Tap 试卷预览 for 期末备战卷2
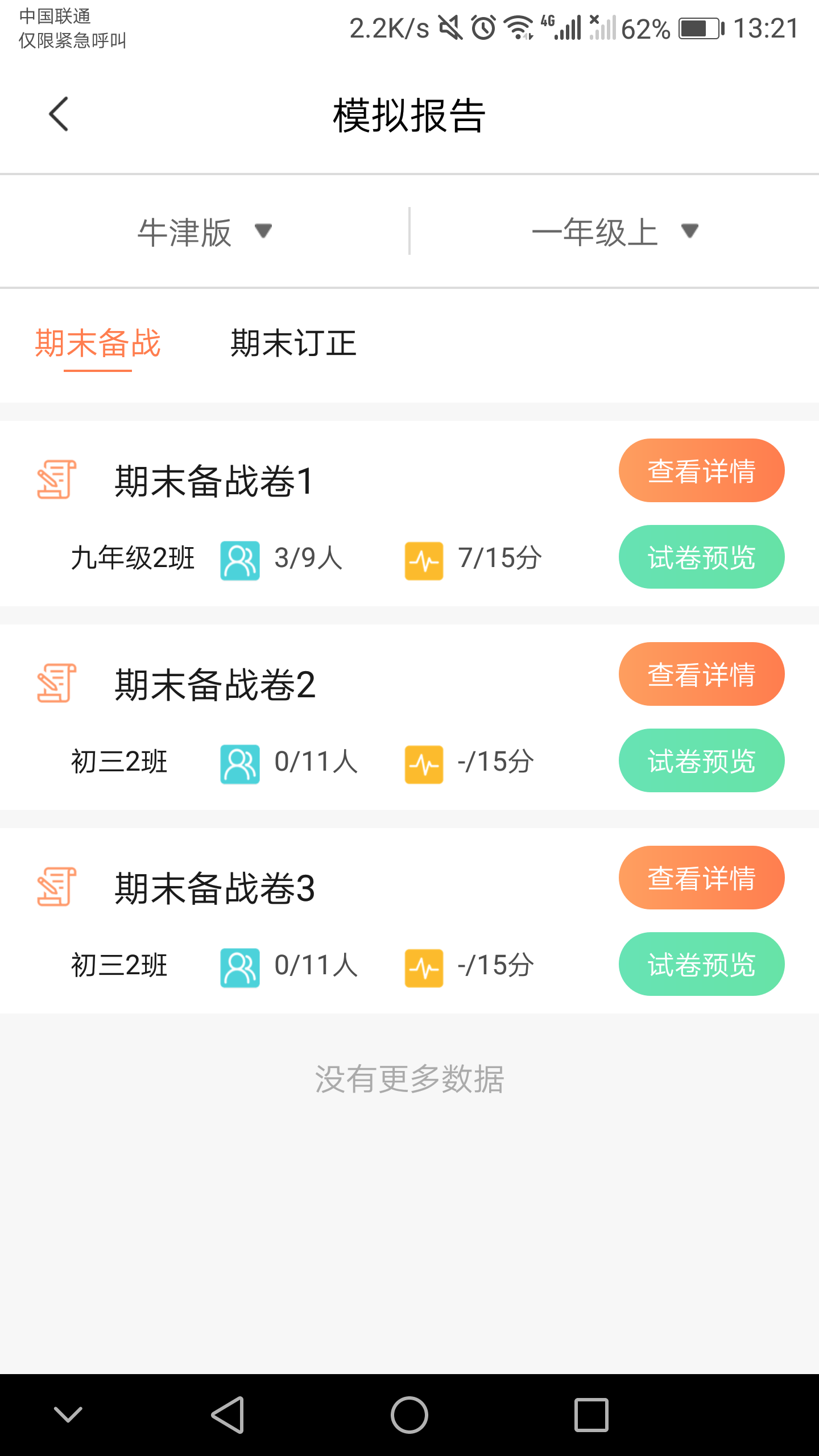Screen dimensions: 819x1456 pos(701,760)
